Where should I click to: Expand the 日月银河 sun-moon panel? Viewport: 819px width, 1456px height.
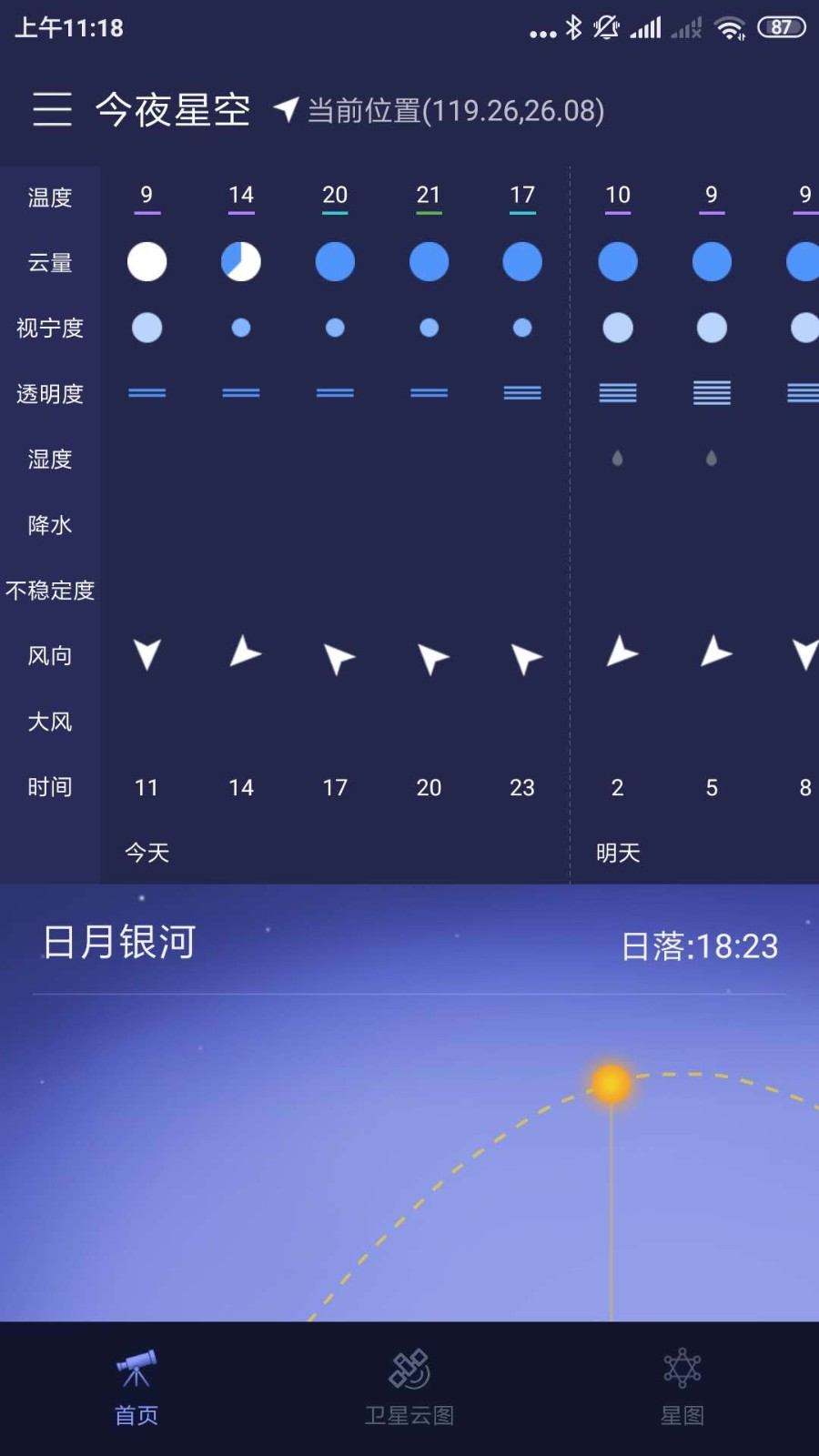pos(119,944)
